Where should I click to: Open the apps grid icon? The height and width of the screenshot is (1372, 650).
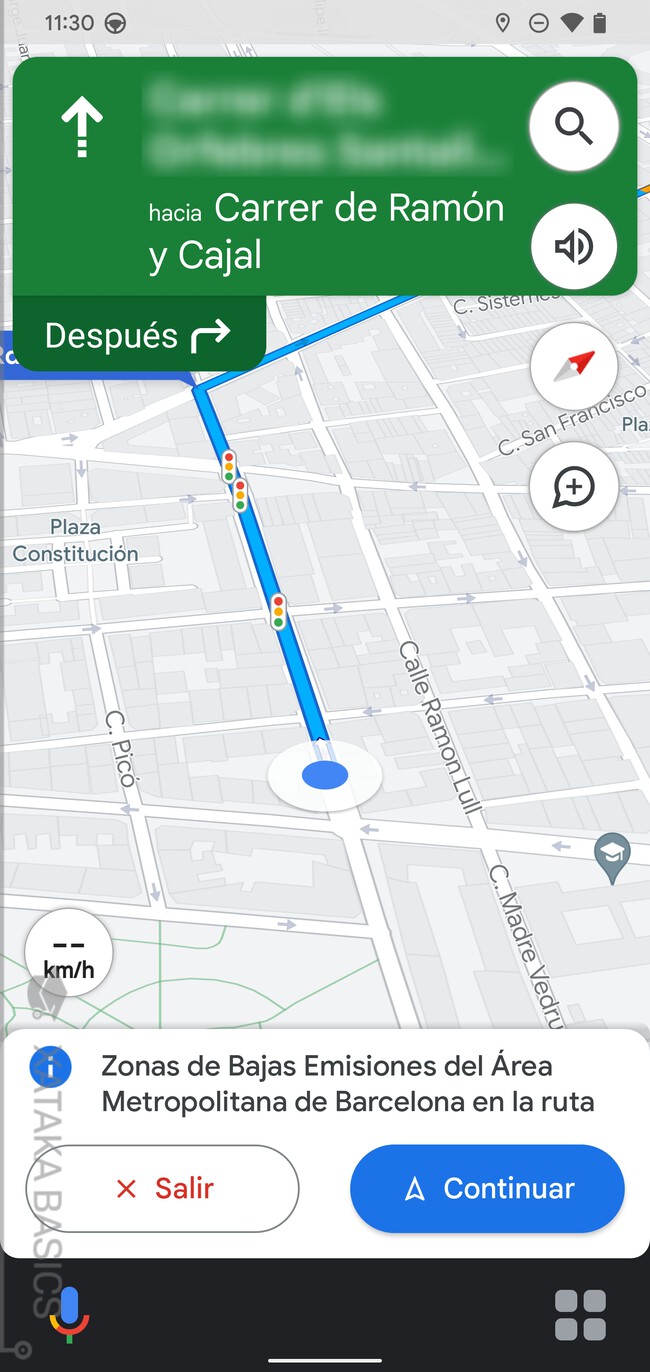(580, 1315)
